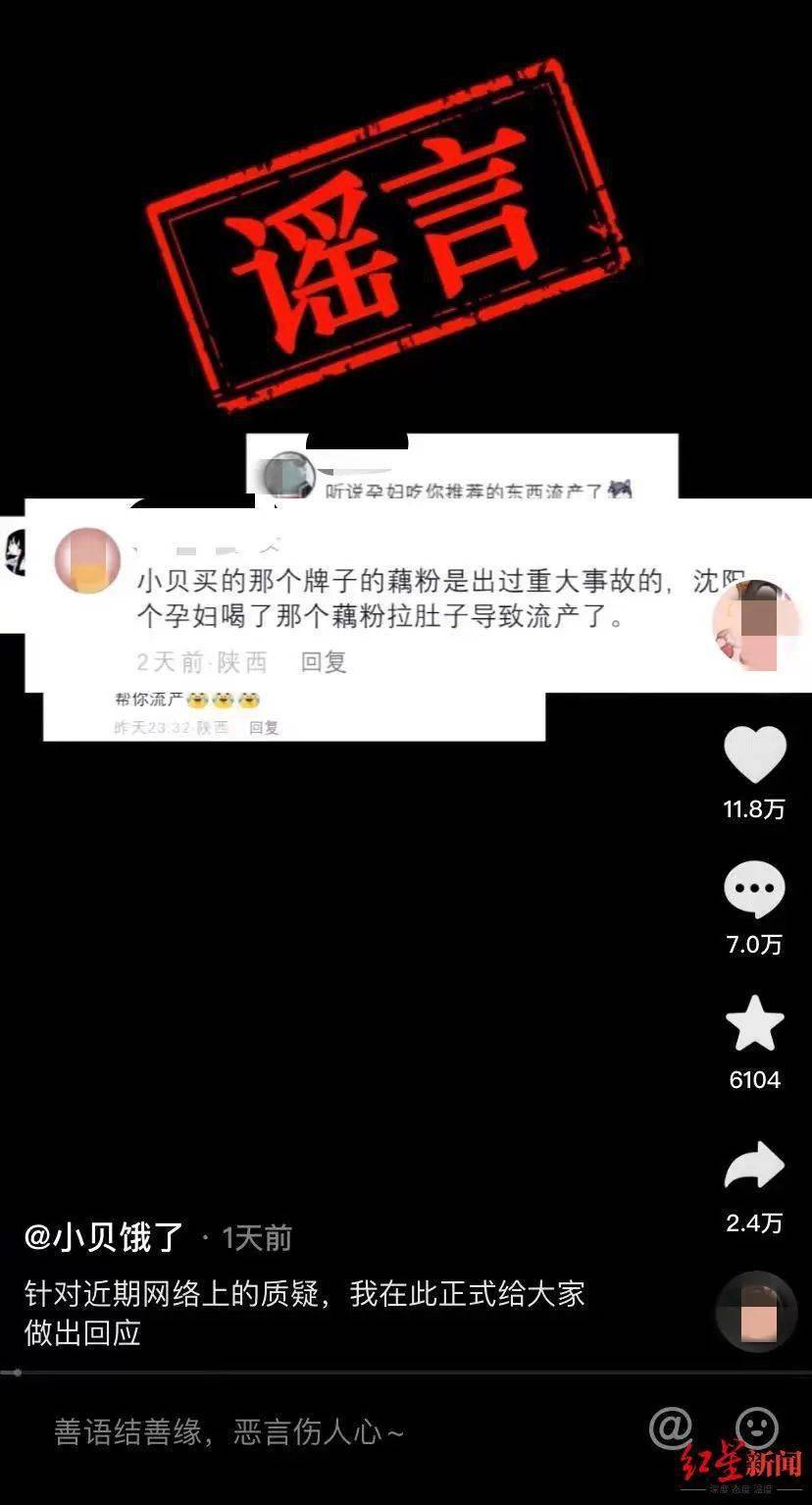Share the video using the arrow icon
The image size is (812, 1505).
(x=754, y=1168)
